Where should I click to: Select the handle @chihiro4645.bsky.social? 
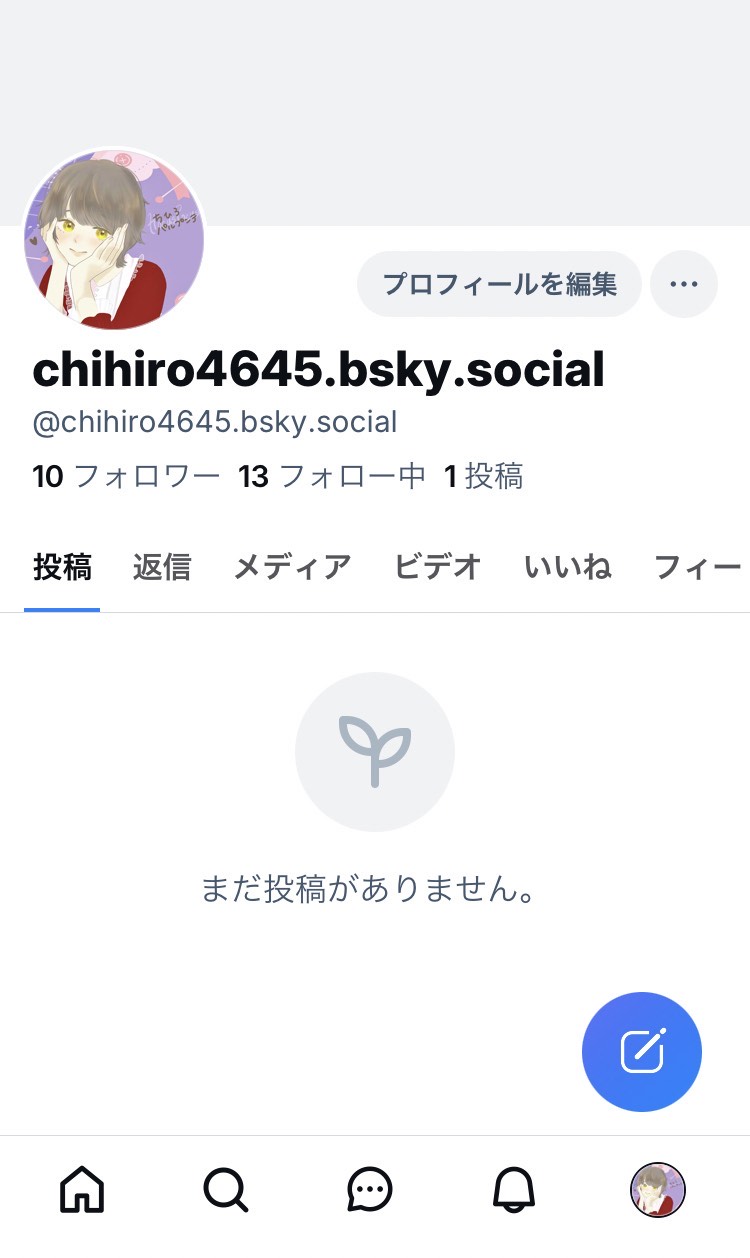tap(216, 422)
